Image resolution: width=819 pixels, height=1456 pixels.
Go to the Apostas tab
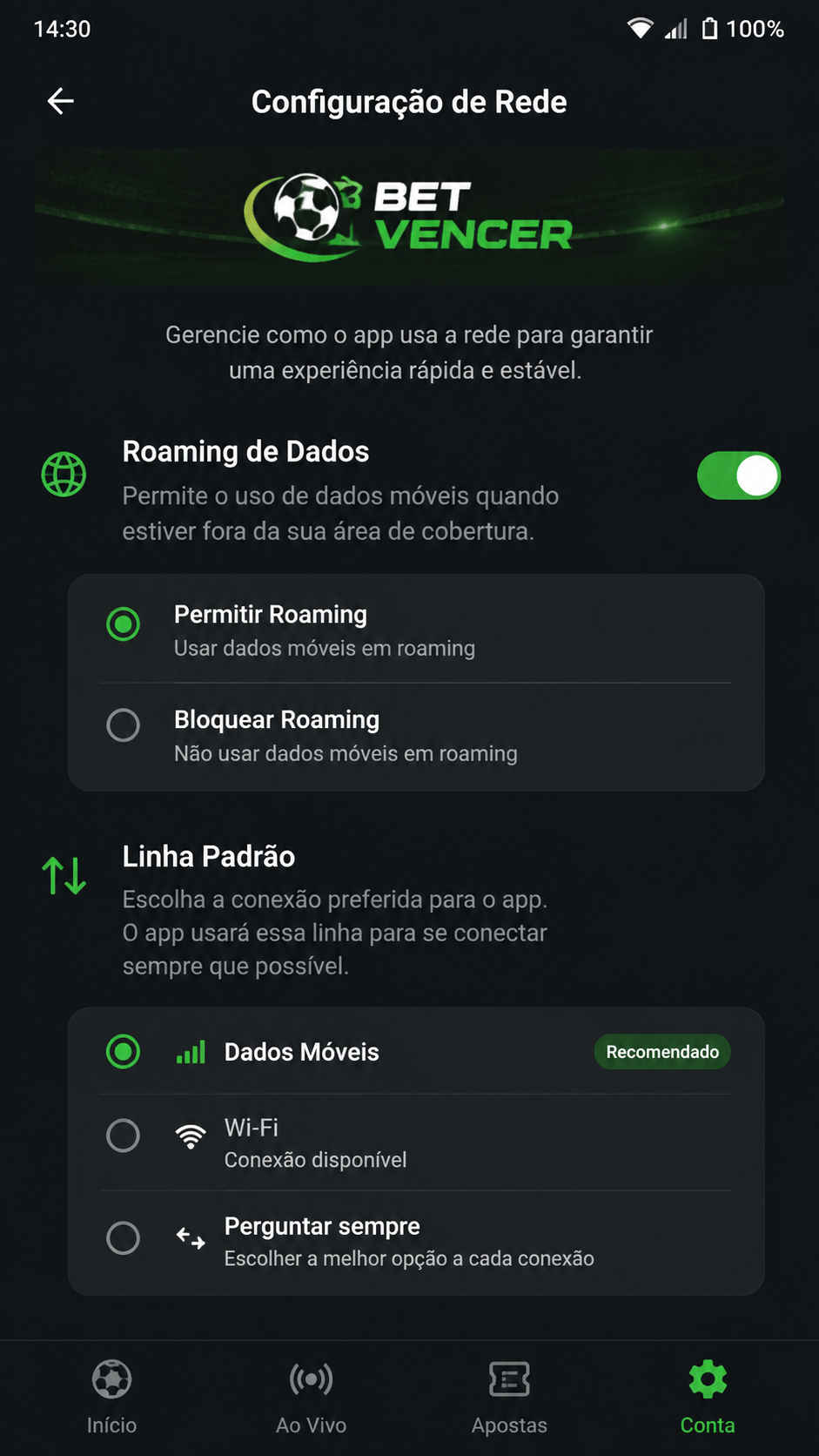509,1398
